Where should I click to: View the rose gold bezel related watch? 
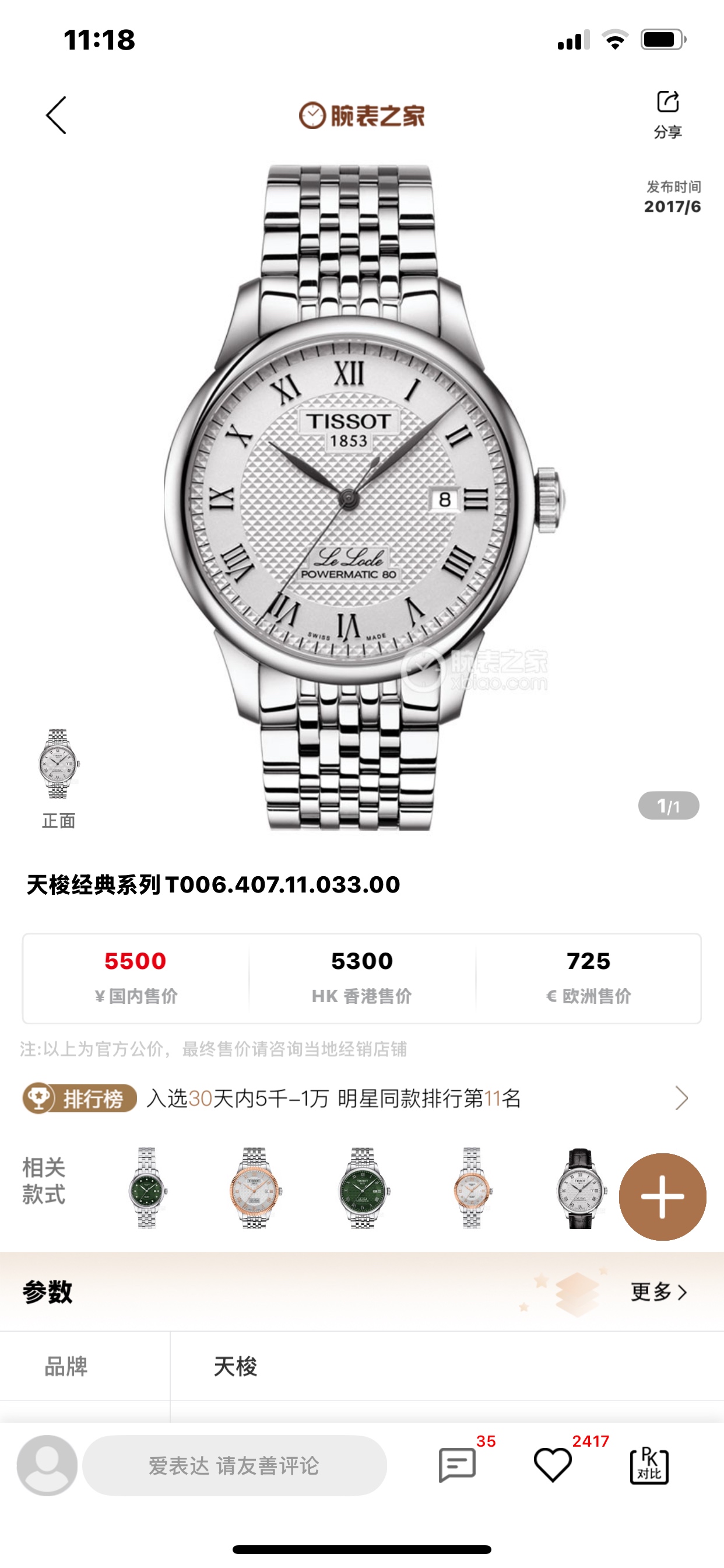[254, 1188]
